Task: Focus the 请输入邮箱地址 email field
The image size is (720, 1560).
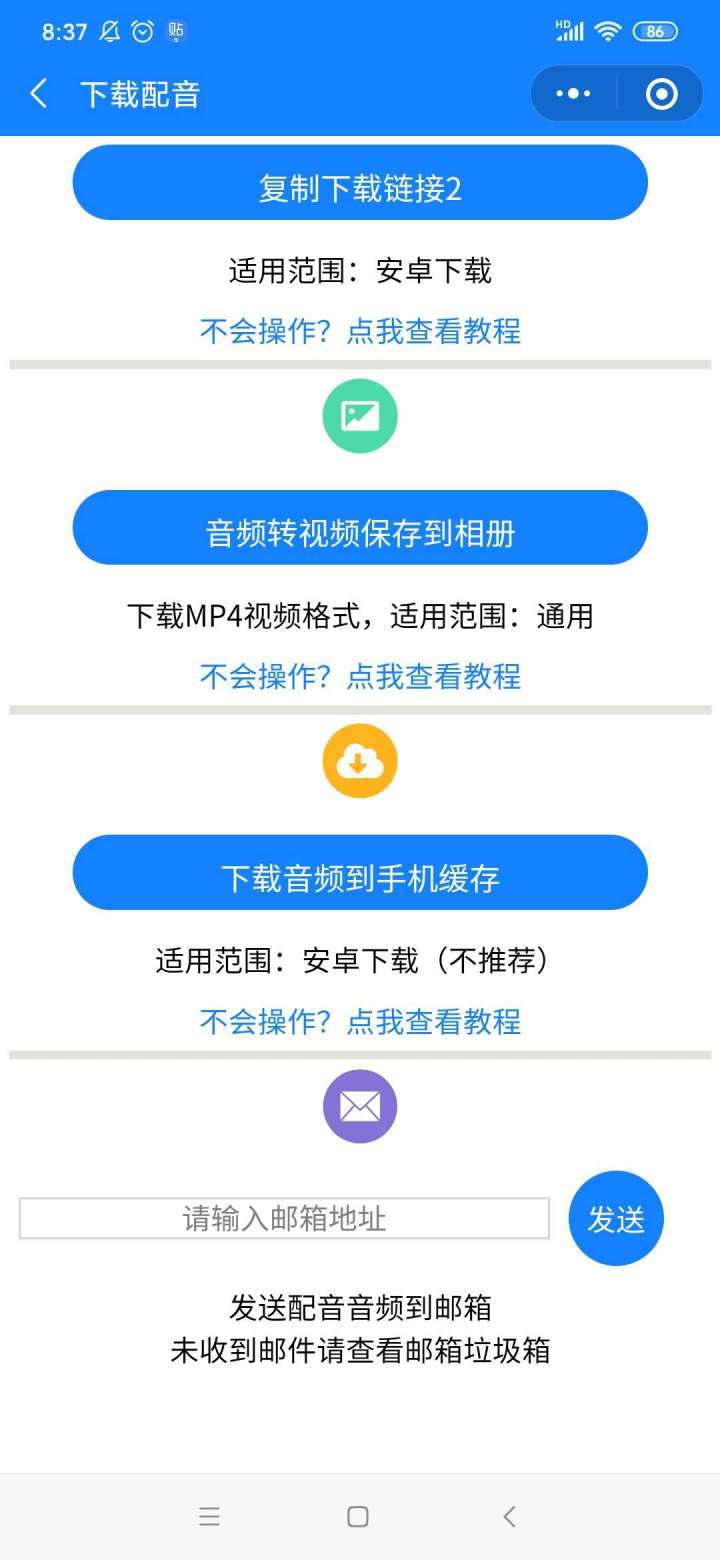Action: pos(284,1218)
